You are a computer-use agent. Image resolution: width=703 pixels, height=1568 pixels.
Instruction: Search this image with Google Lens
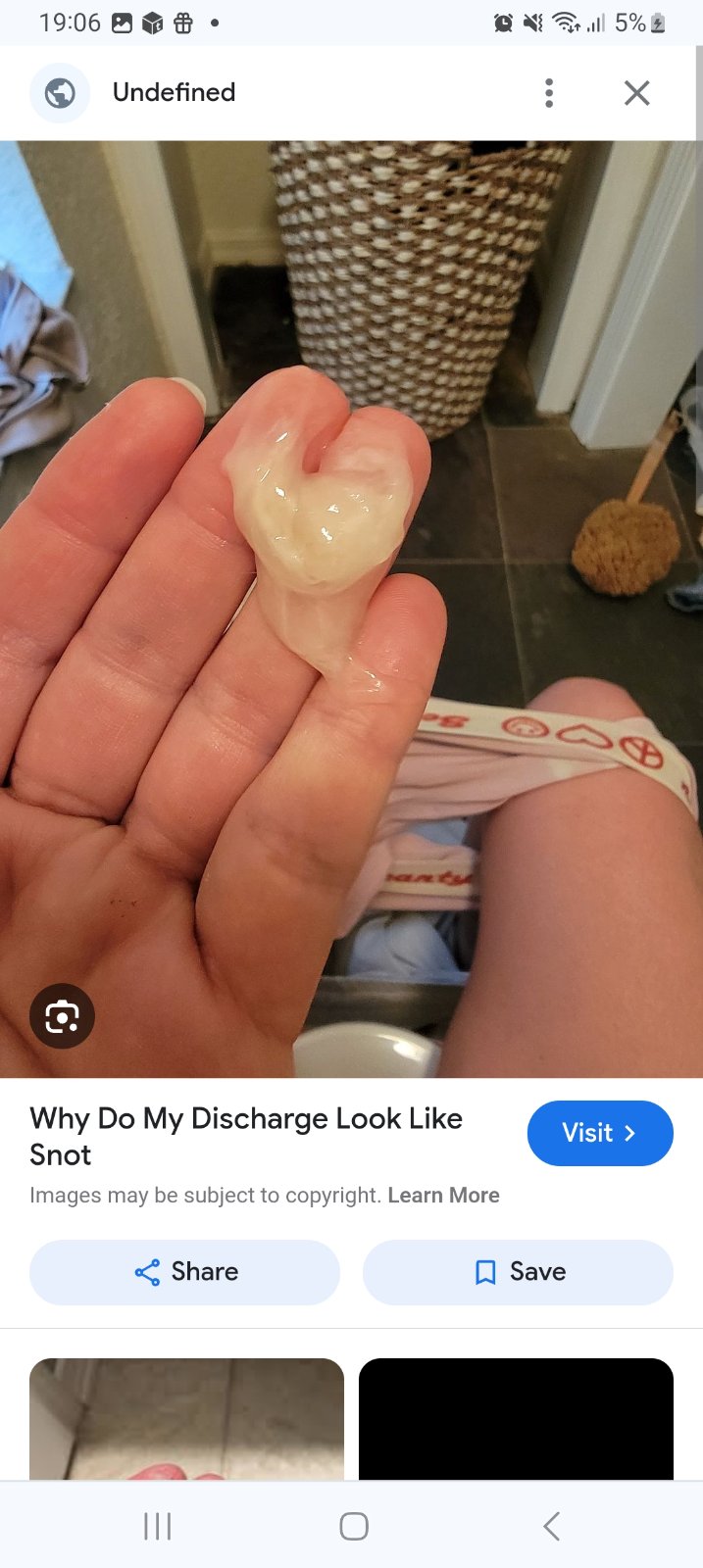click(62, 1016)
